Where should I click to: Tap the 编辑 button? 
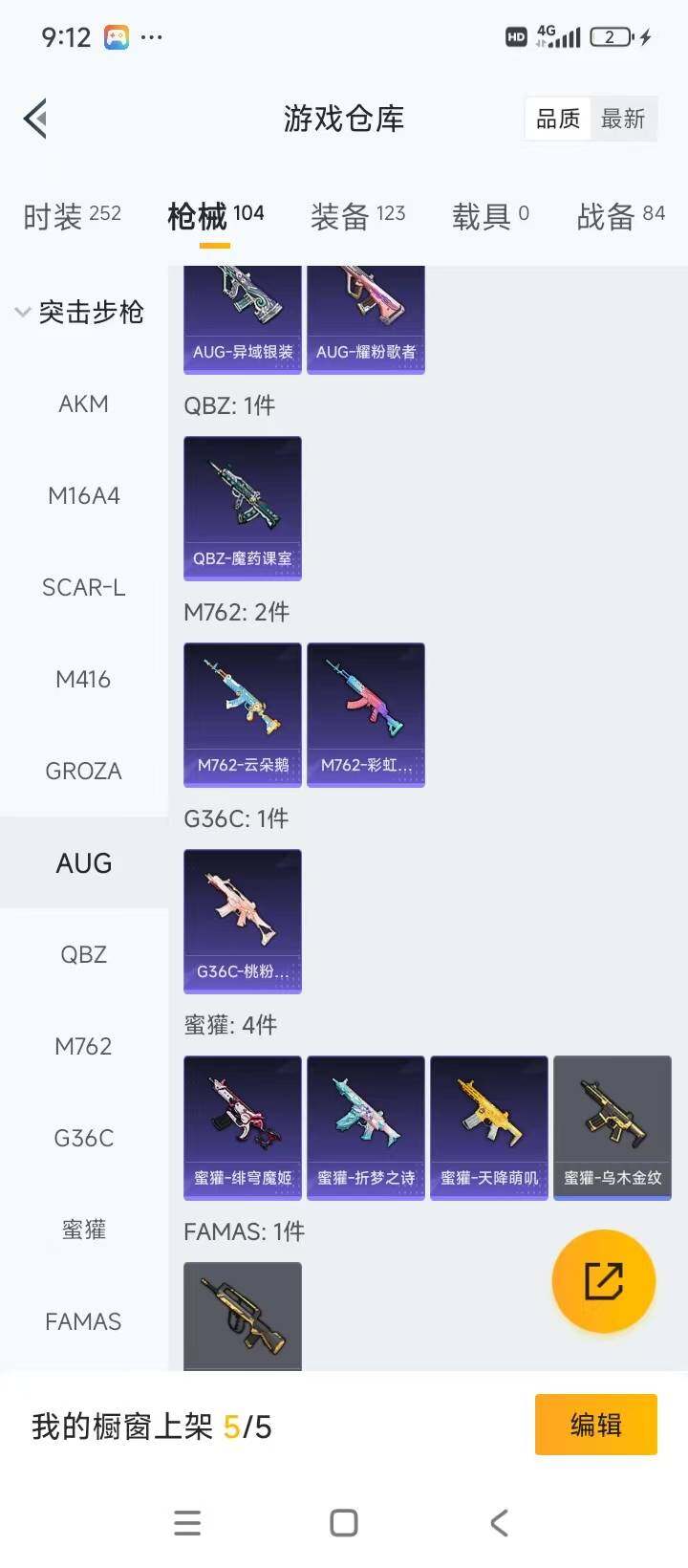click(595, 1425)
